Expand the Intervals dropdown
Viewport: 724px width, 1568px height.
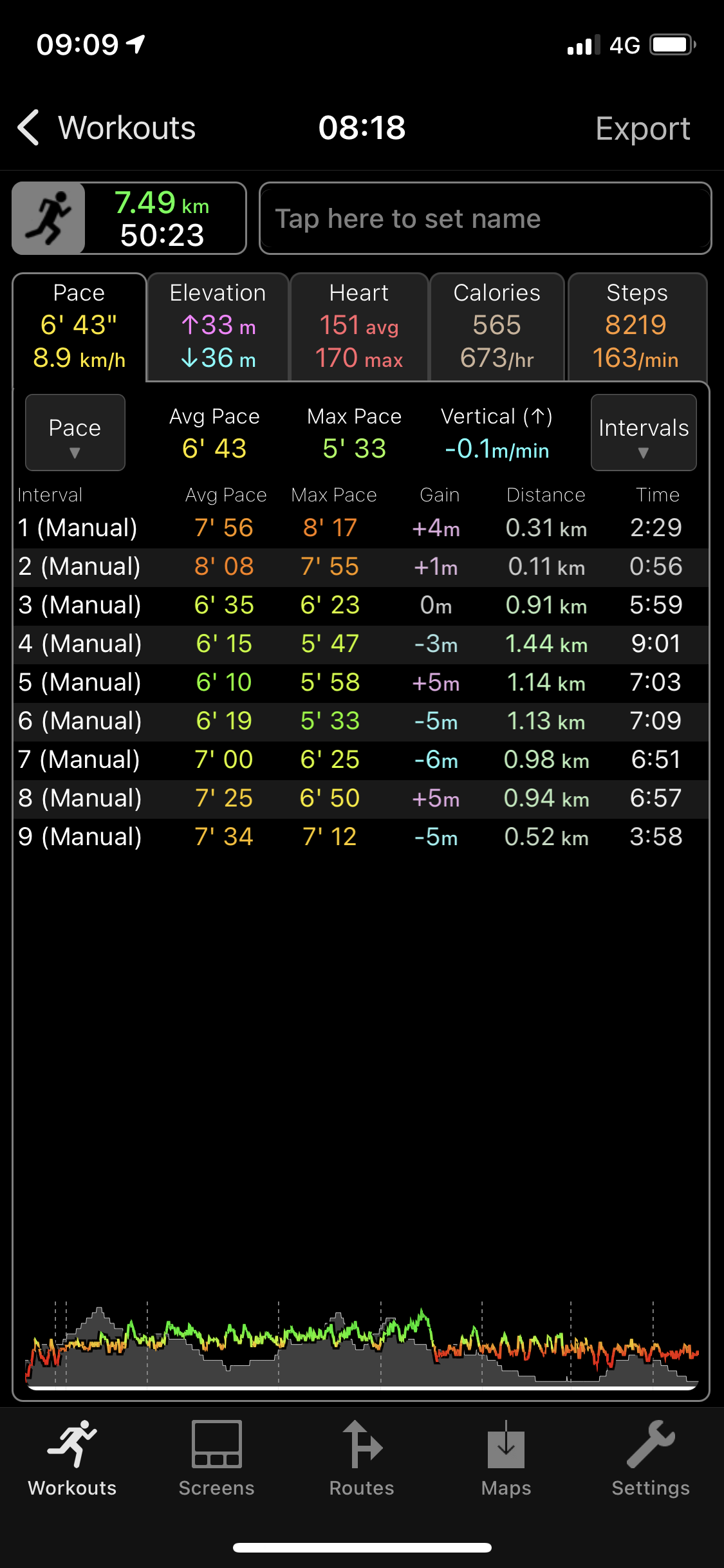[x=643, y=433]
